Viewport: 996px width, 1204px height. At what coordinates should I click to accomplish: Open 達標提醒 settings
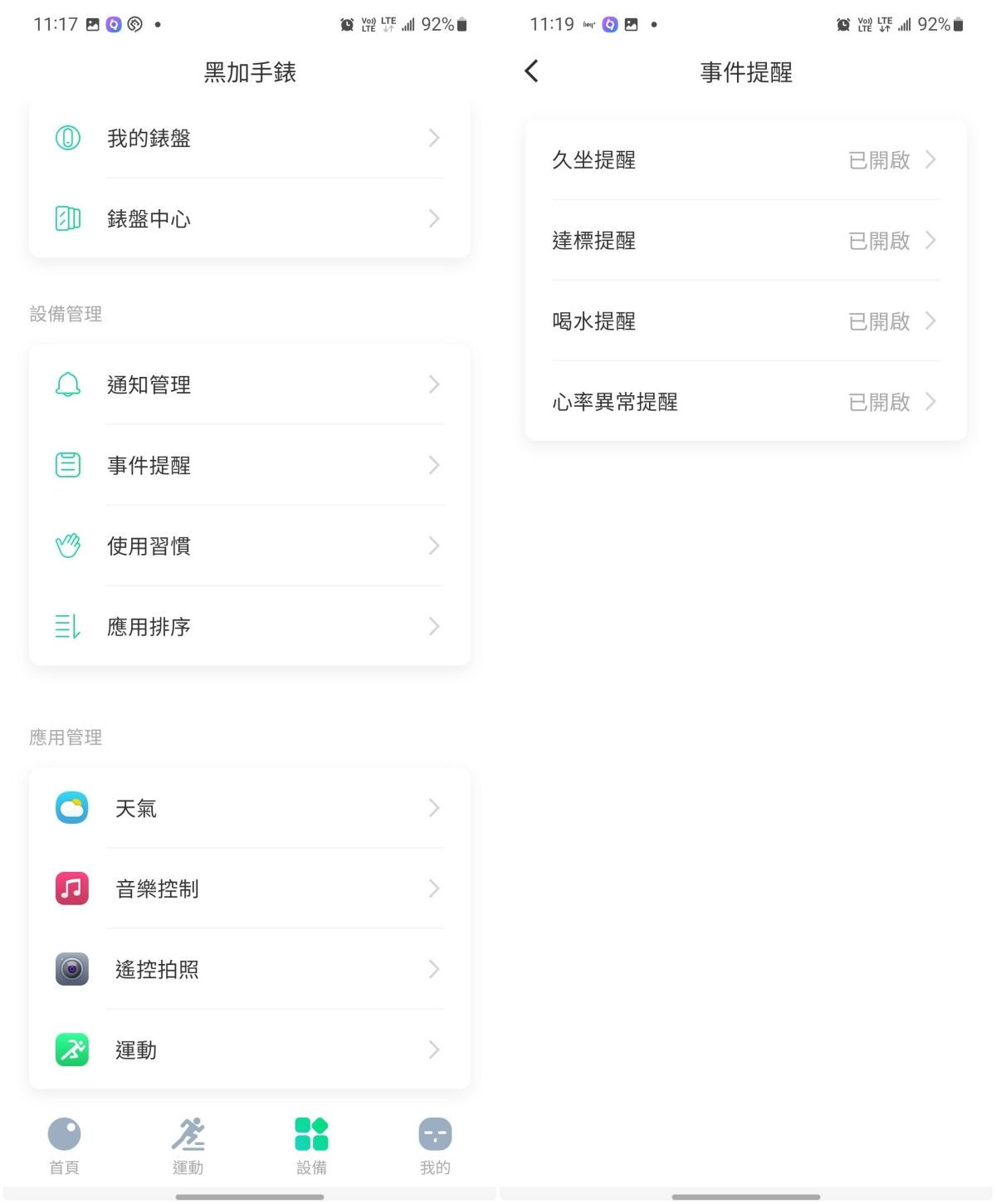[745, 240]
